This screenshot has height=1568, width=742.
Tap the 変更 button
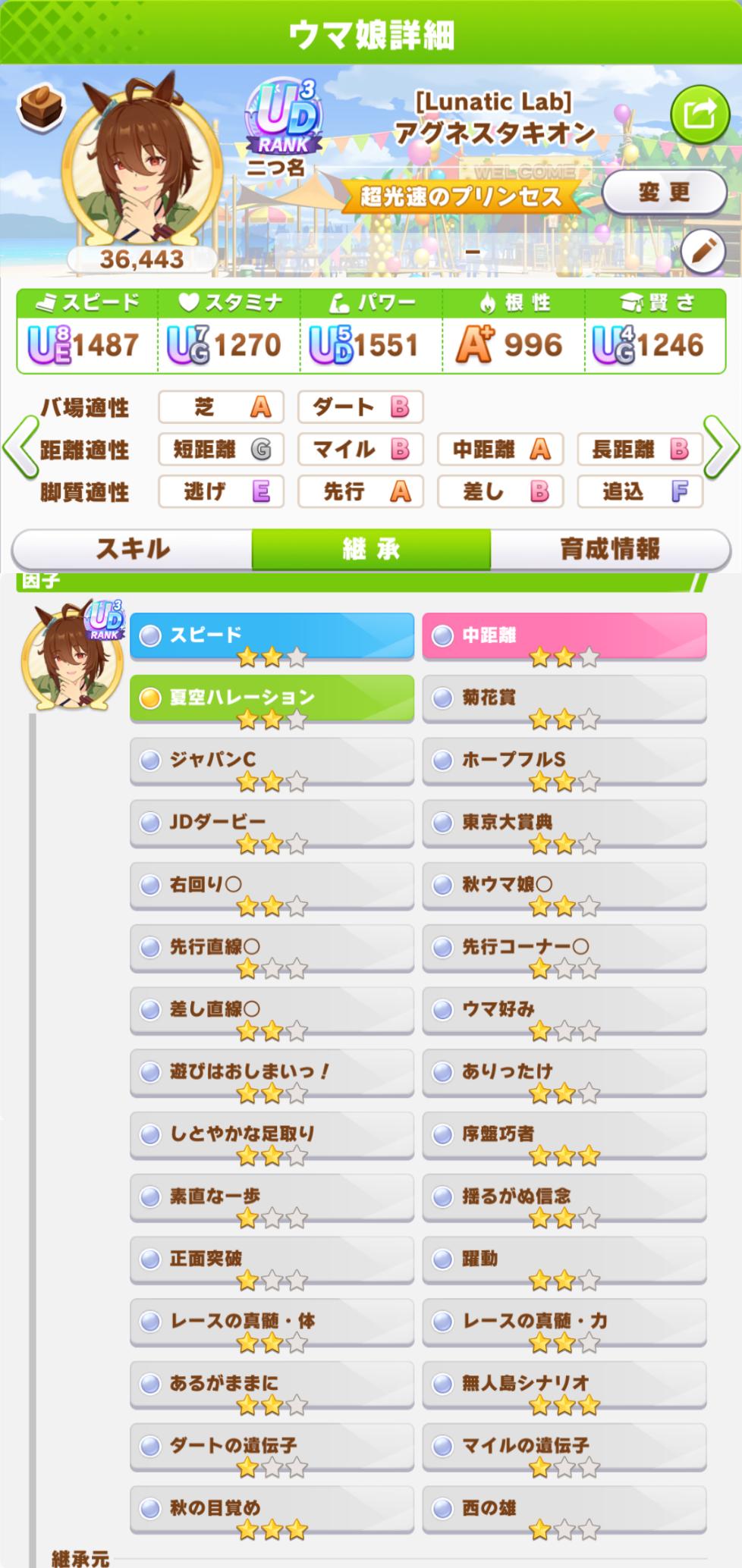coord(664,193)
